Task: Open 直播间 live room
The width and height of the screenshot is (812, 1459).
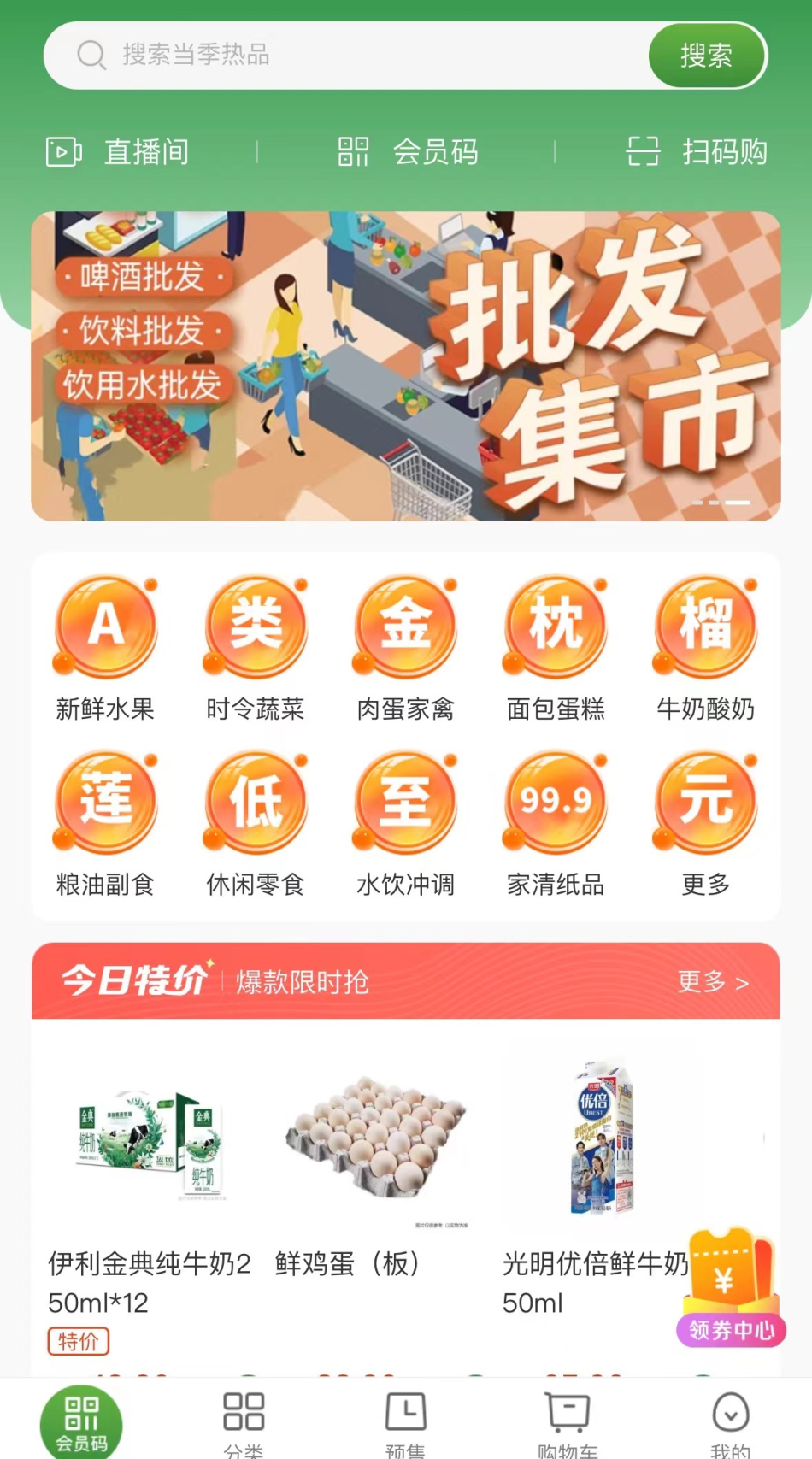Action: coord(118,152)
